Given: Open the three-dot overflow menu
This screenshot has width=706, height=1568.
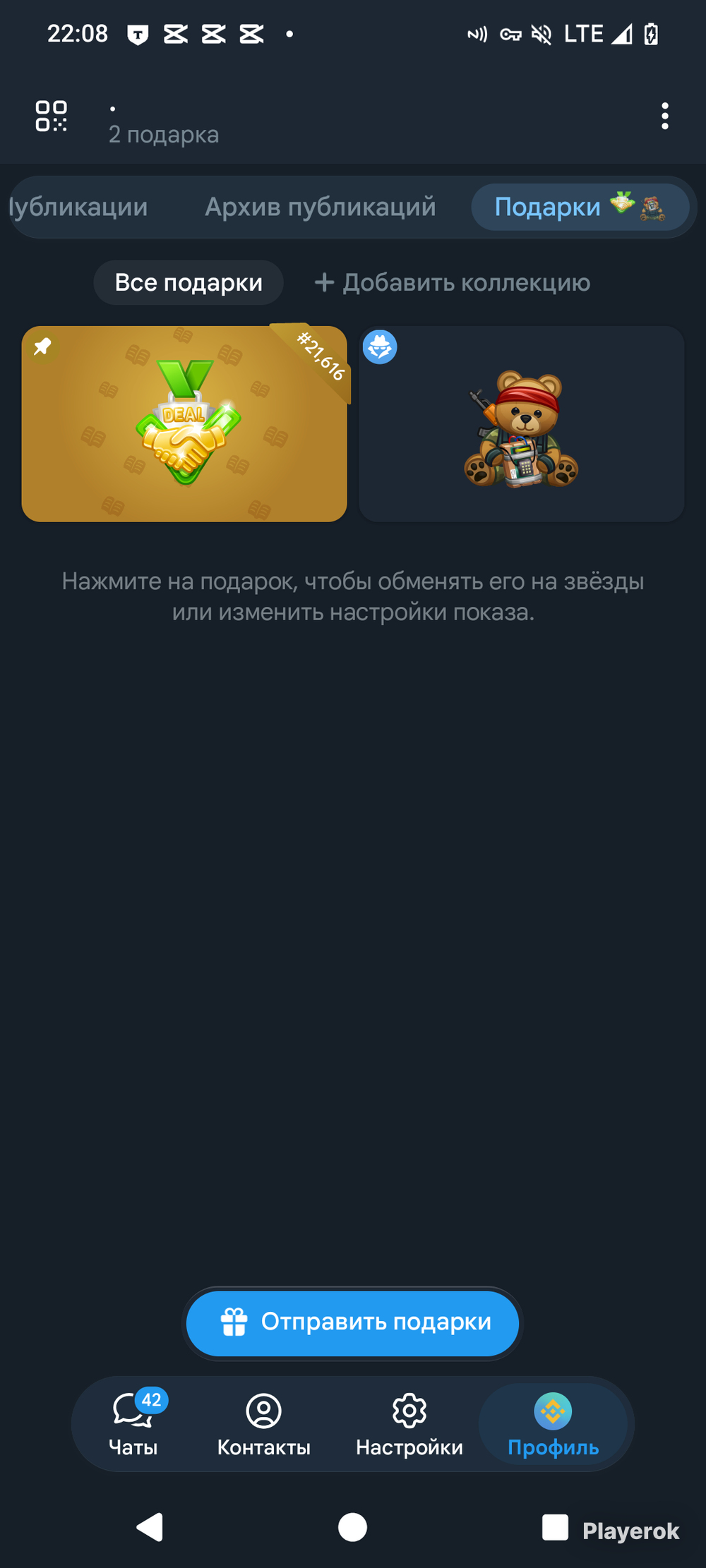Looking at the screenshot, I should 664,116.
